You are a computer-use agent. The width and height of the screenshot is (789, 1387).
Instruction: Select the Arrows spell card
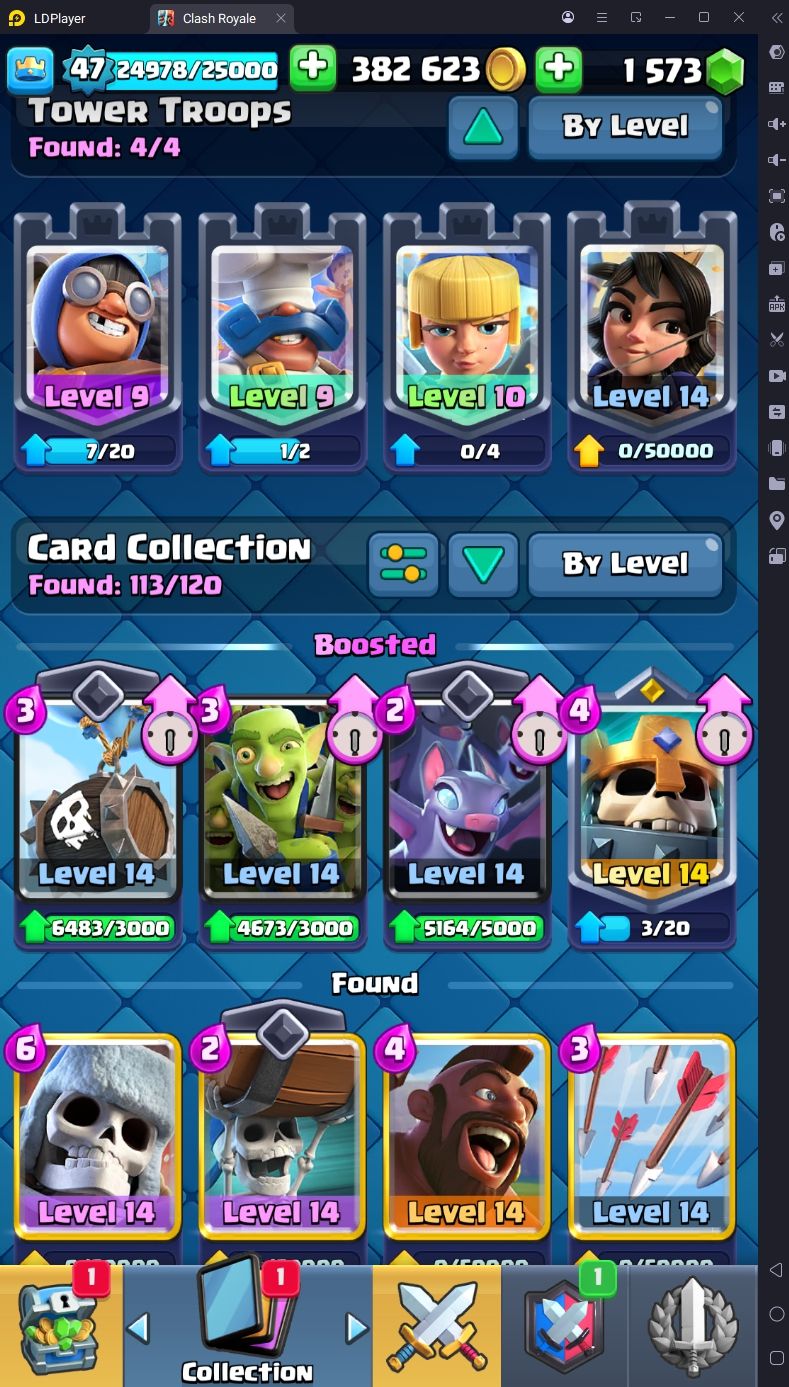(651, 1140)
